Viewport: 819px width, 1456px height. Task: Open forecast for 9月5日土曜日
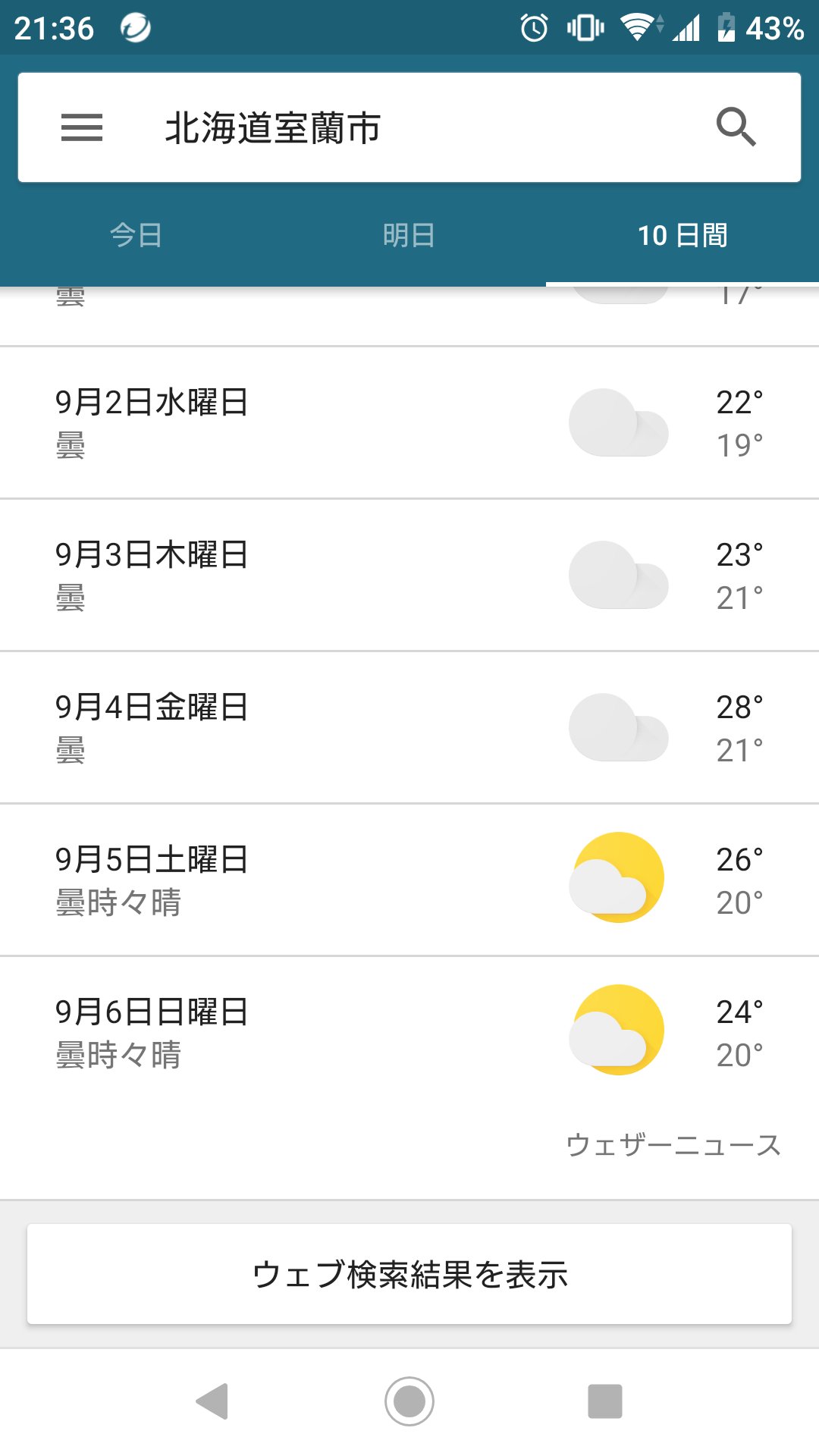pyautogui.click(x=409, y=880)
